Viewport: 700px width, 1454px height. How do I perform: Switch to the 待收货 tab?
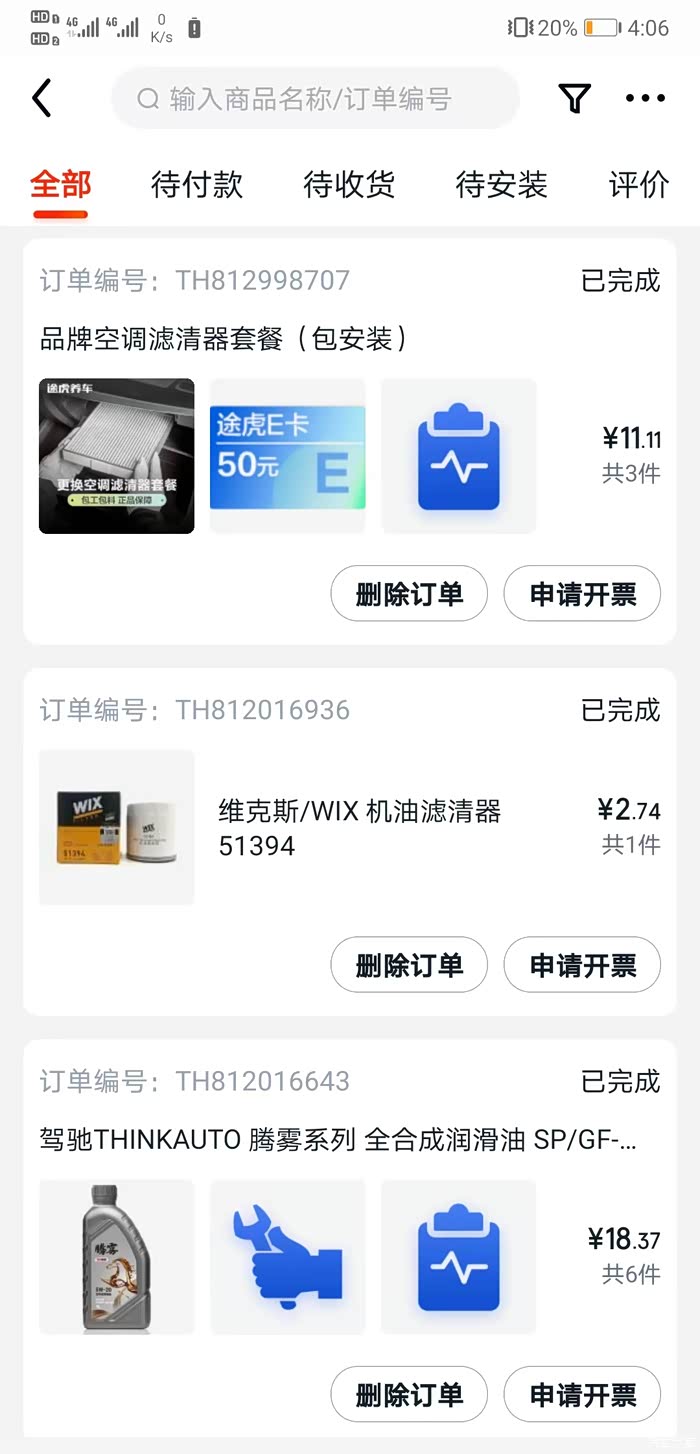pyautogui.click(x=349, y=185)
